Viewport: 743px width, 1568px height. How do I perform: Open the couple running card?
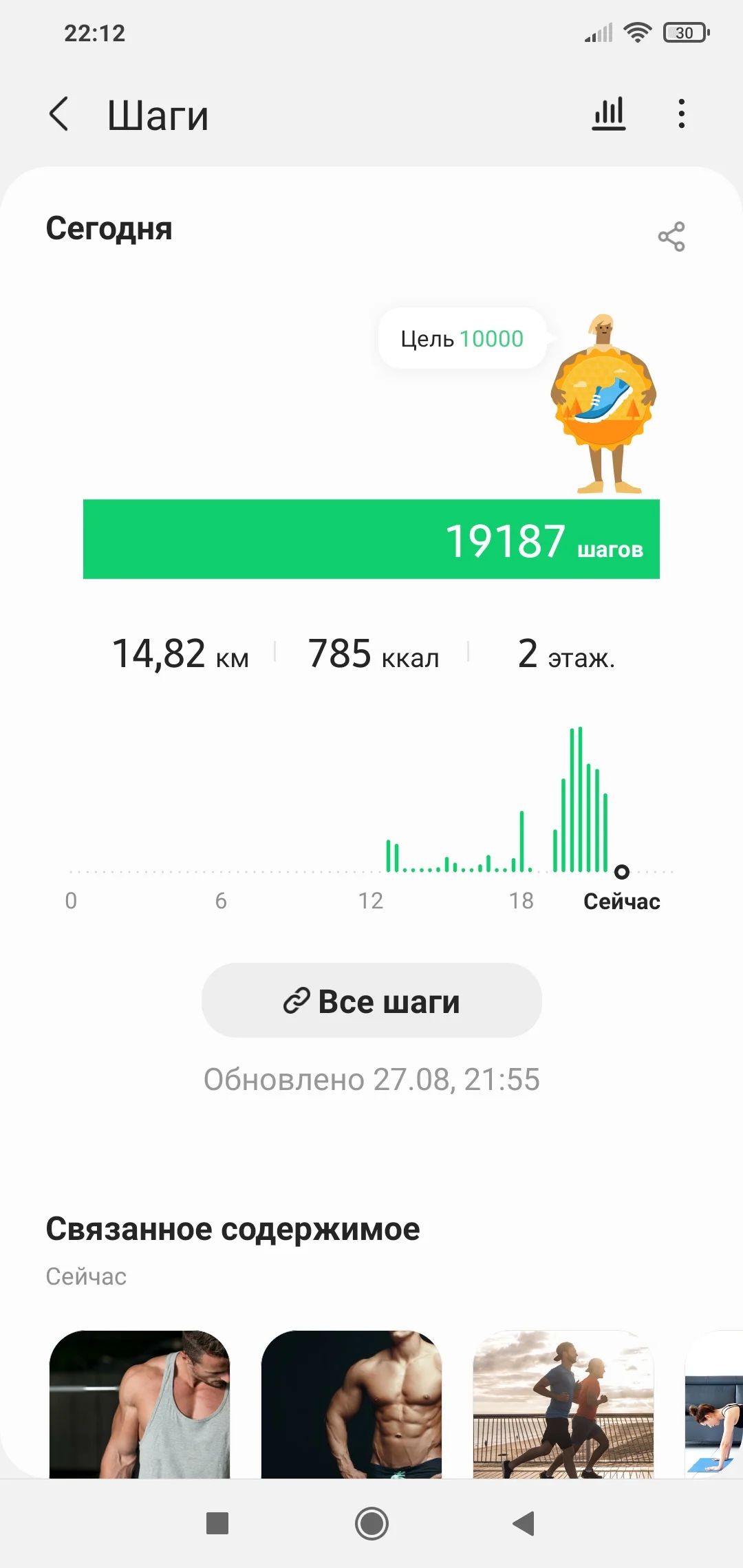click(563, 1404)
